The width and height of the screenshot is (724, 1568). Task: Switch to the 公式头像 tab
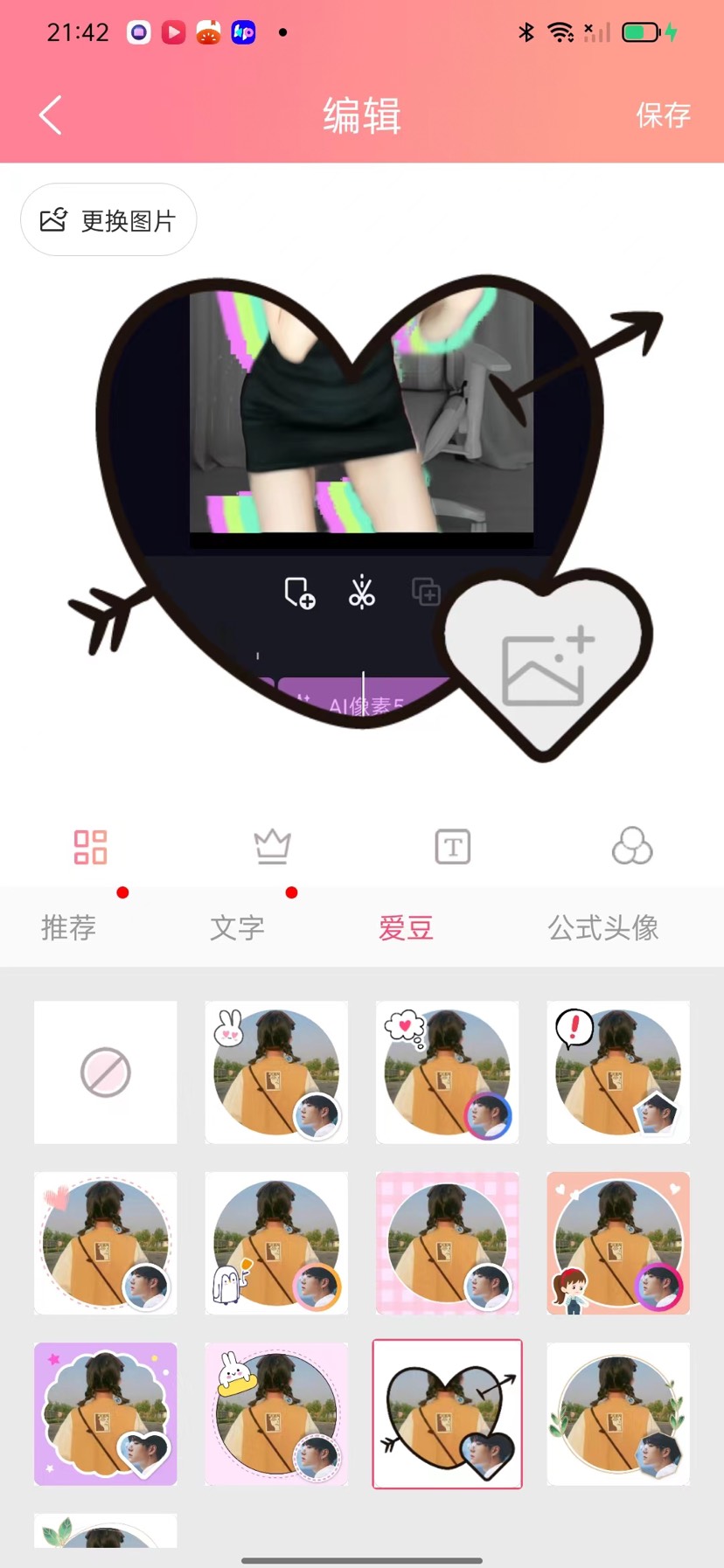click(602, 927)
